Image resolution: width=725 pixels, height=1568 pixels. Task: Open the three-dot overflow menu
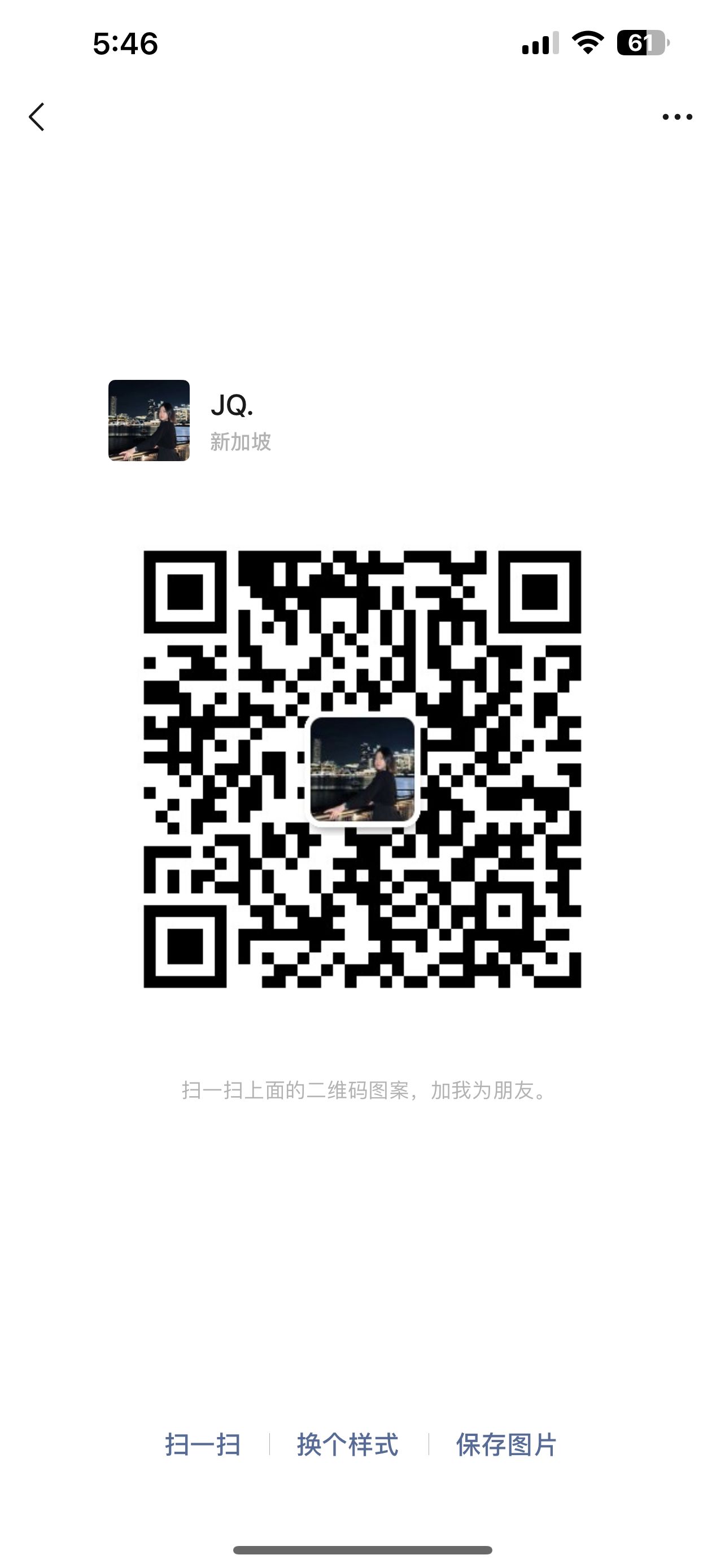tap(677, 116)
